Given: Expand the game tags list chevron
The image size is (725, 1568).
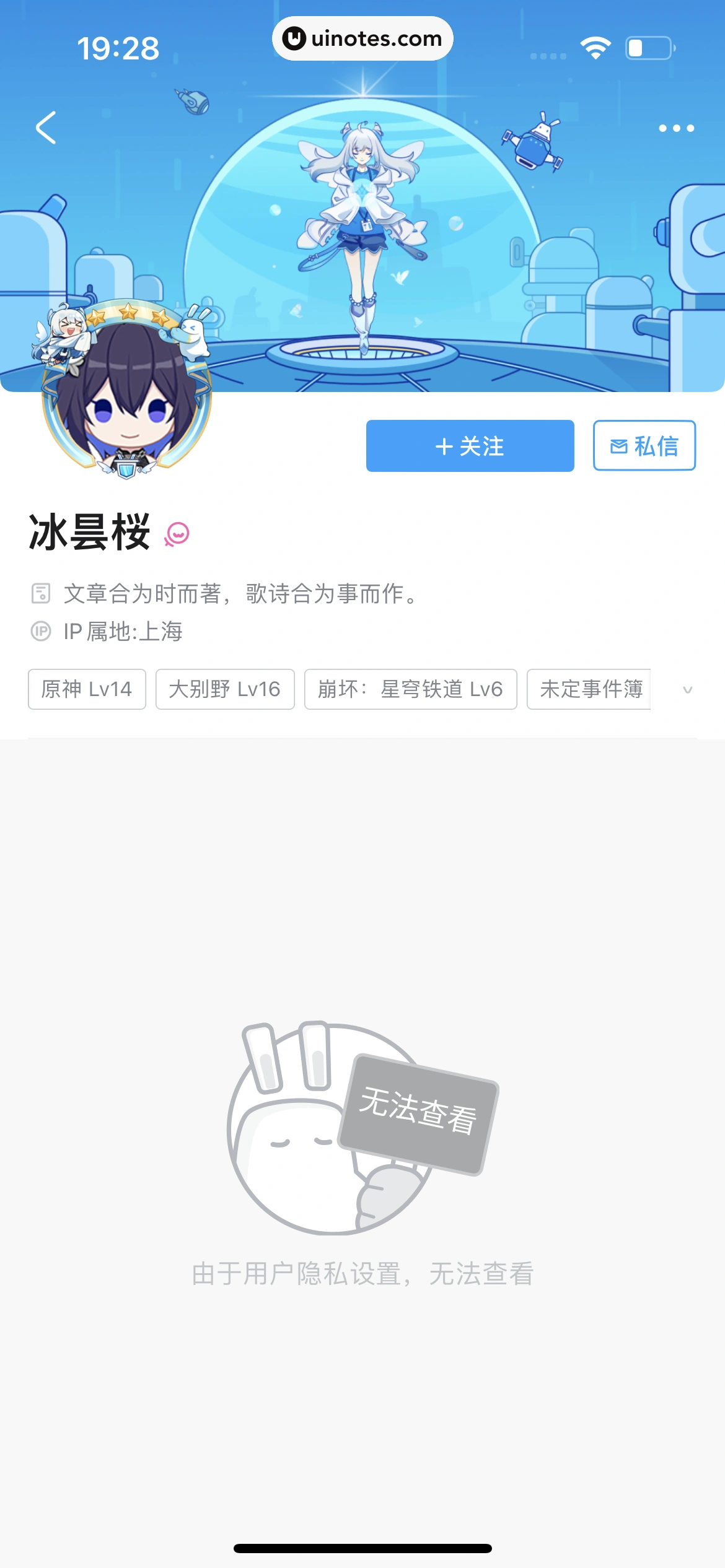Looking at the screenshot, I should click(687, 689).
